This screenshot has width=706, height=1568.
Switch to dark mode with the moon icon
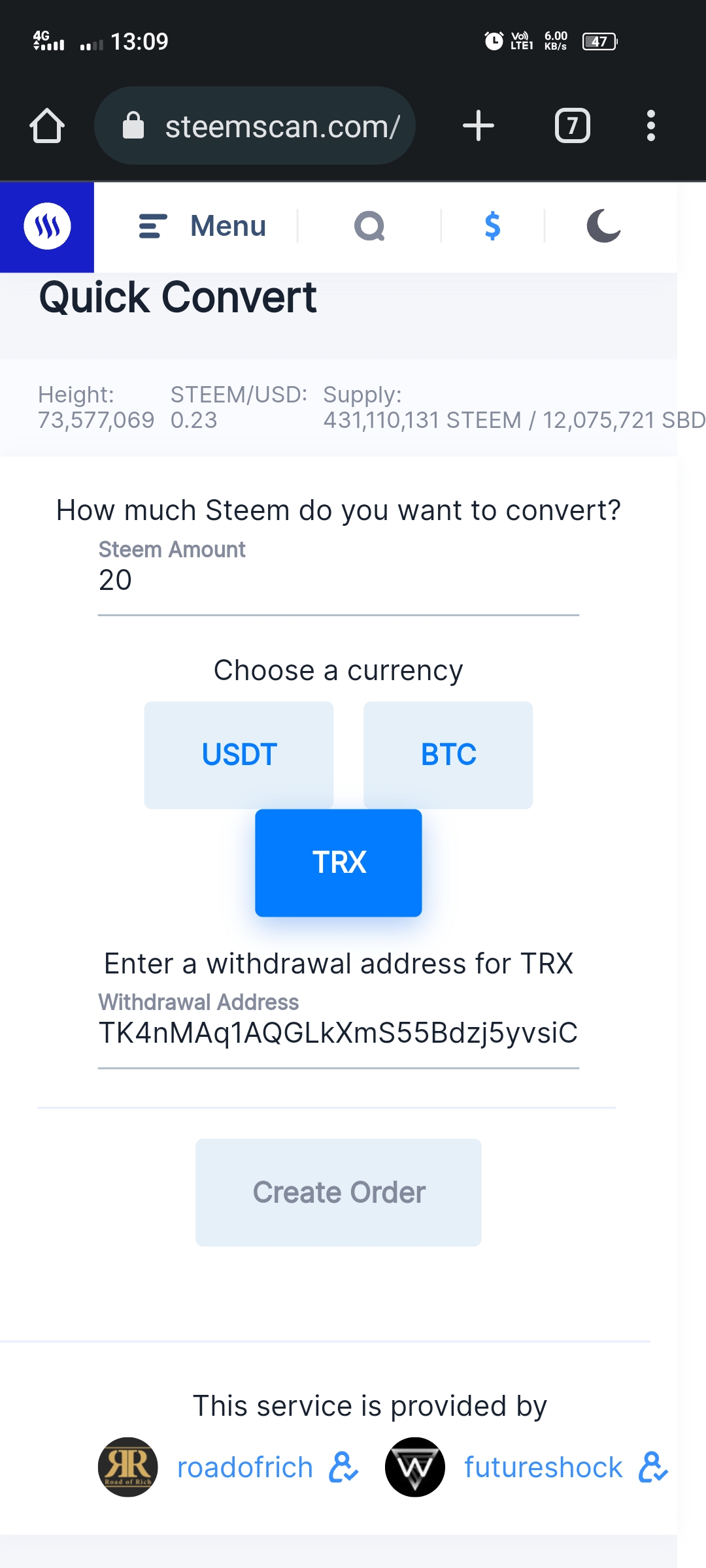point(603,227)
